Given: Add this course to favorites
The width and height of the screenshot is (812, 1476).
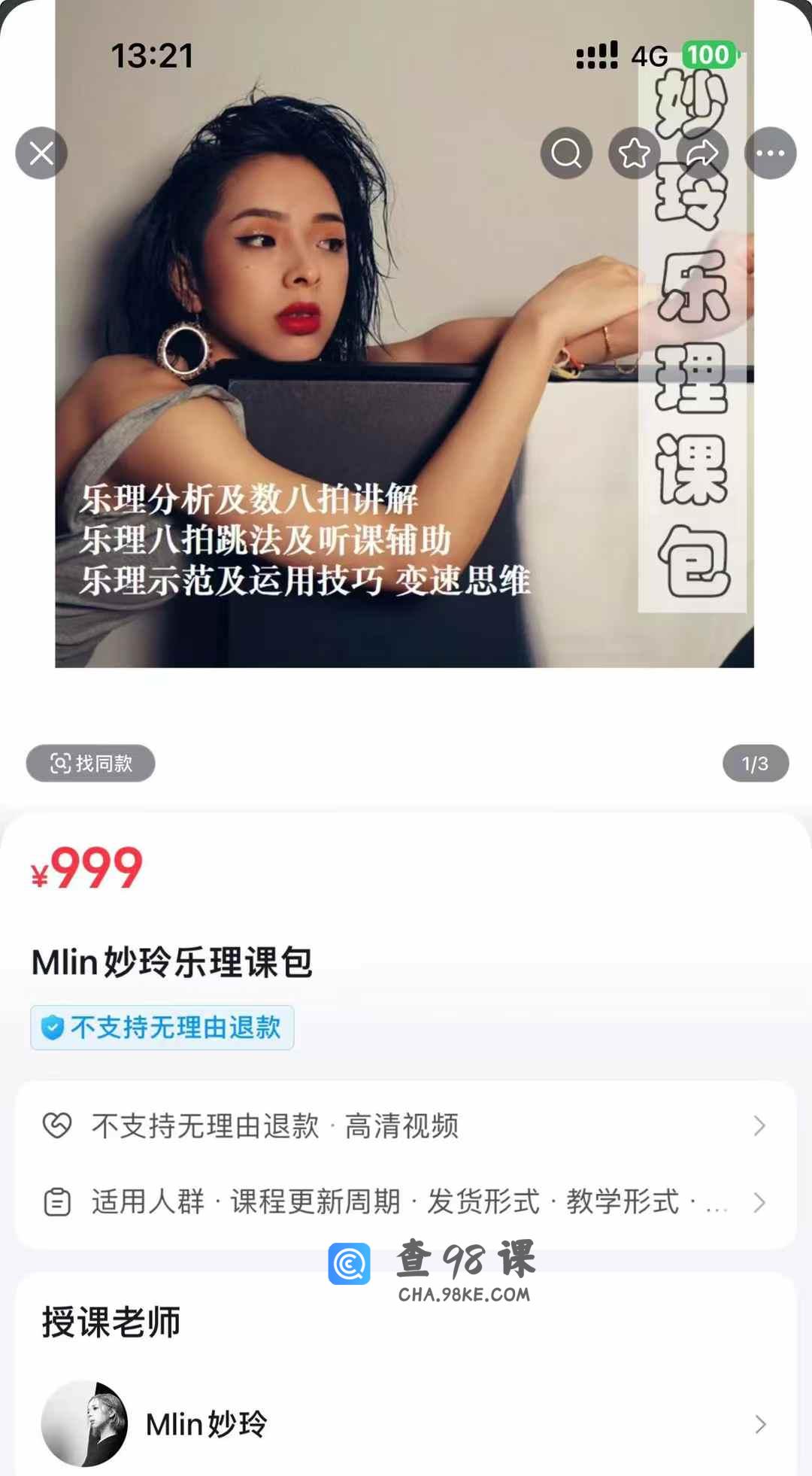Looking at the screenshot, I should [634, 153].
